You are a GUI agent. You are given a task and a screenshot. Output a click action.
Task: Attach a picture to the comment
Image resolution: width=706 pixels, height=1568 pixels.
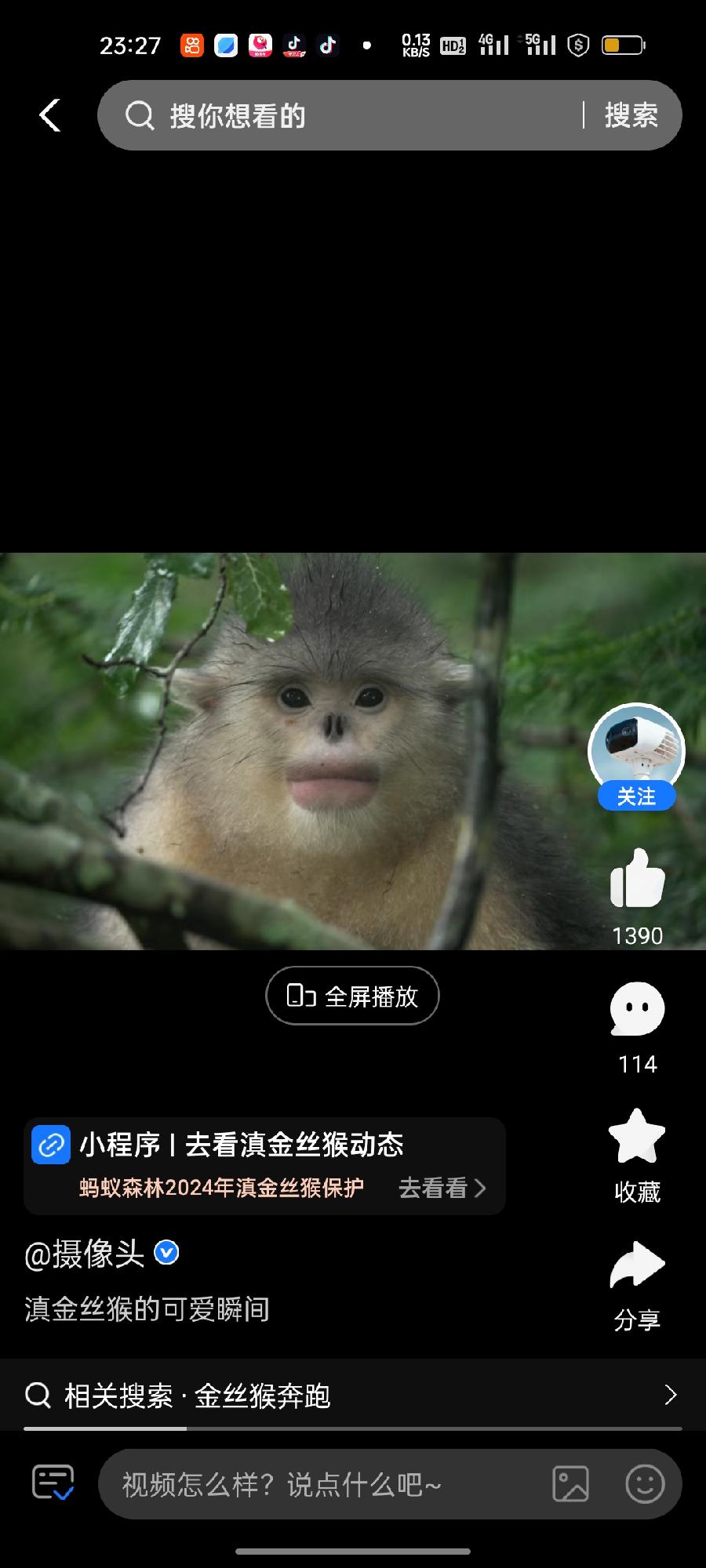click(570, 1484)
